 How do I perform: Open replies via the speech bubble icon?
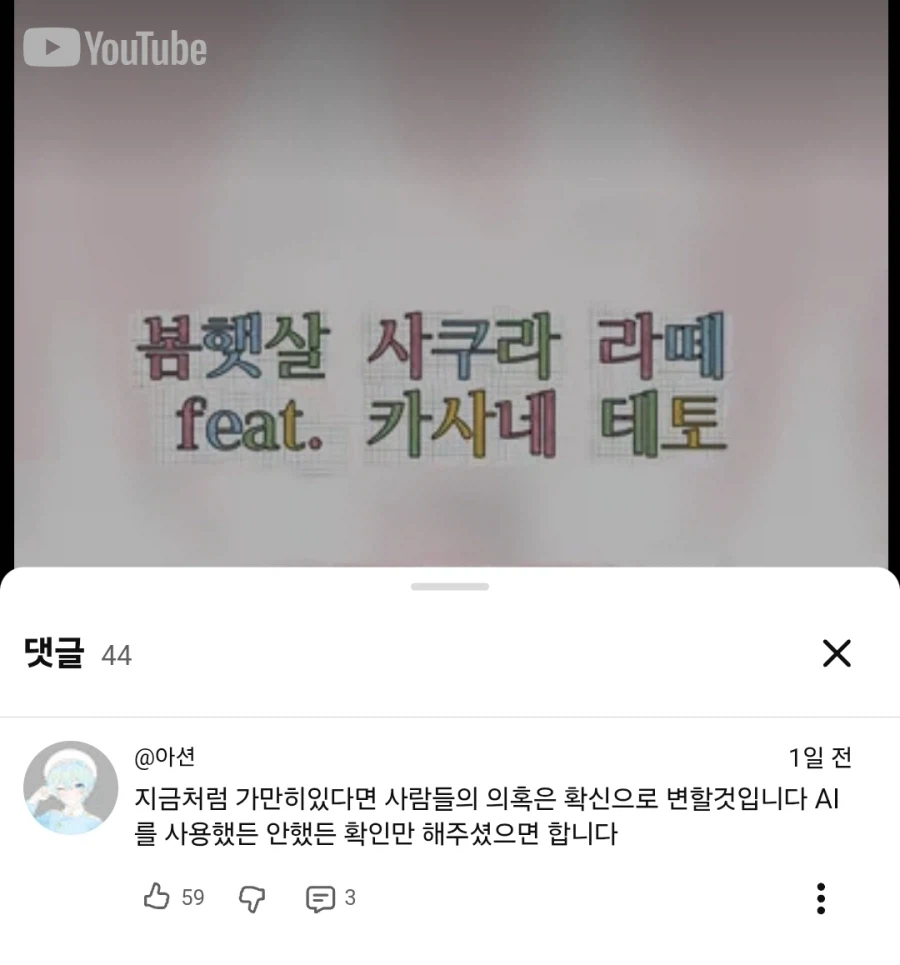[321, 899]
